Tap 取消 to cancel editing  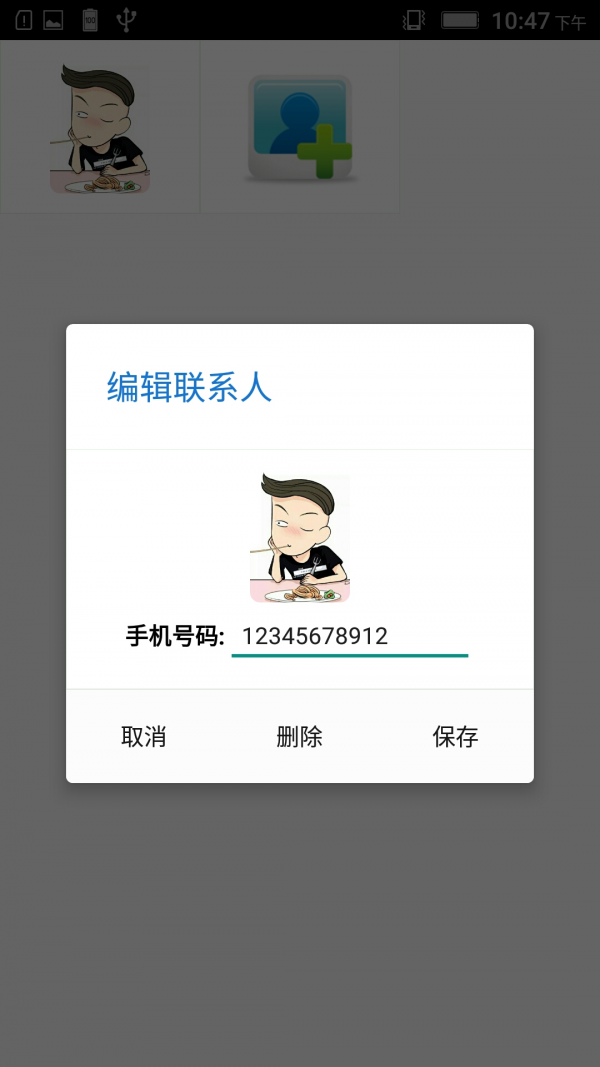pyautogui.click(x=144, y=737)
